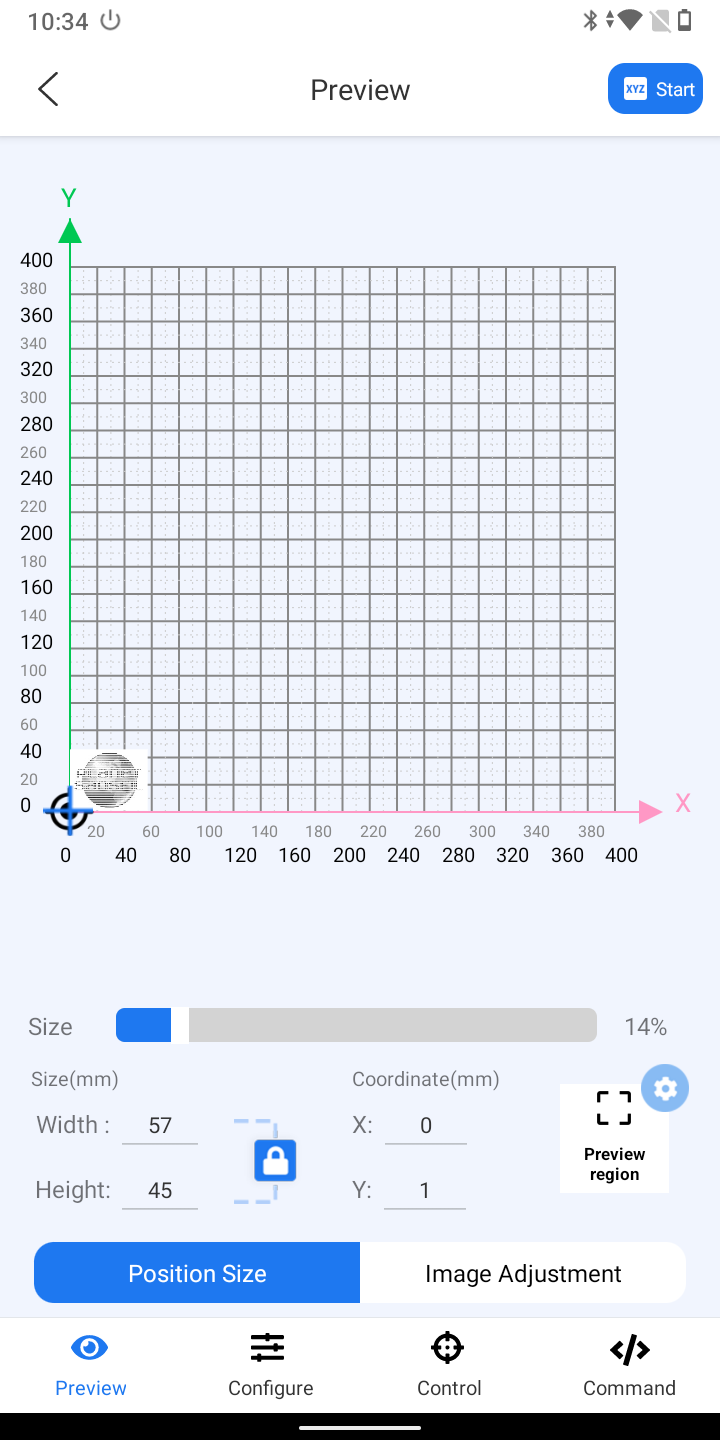The image size is (720, 1440).
Task: Edit the Y coordinate field
Action: pyautogui.click(x=425, y=1191)
